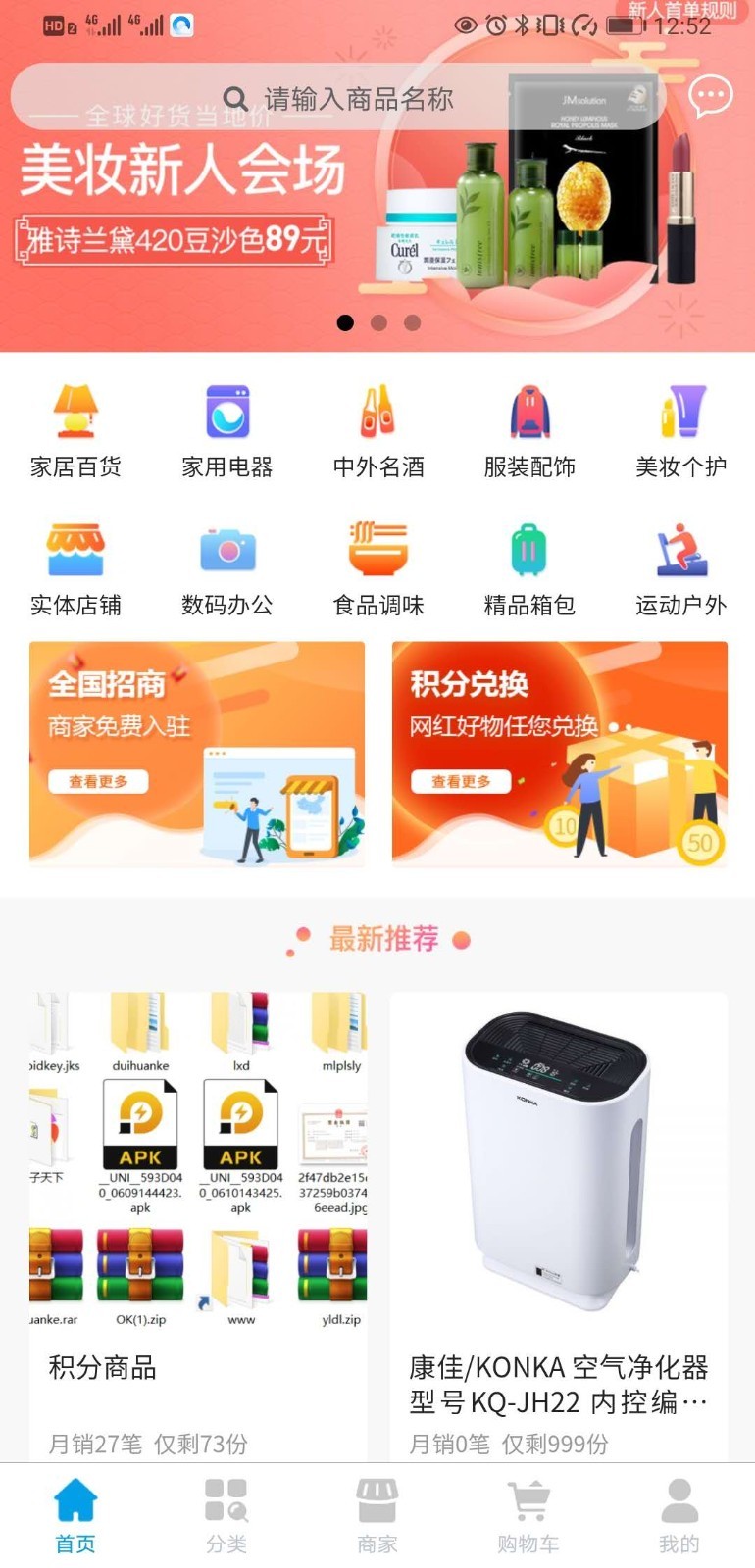The image size is (755, 1568).
Task: Go to the 我的 tab
Action: pos(679,1516)
